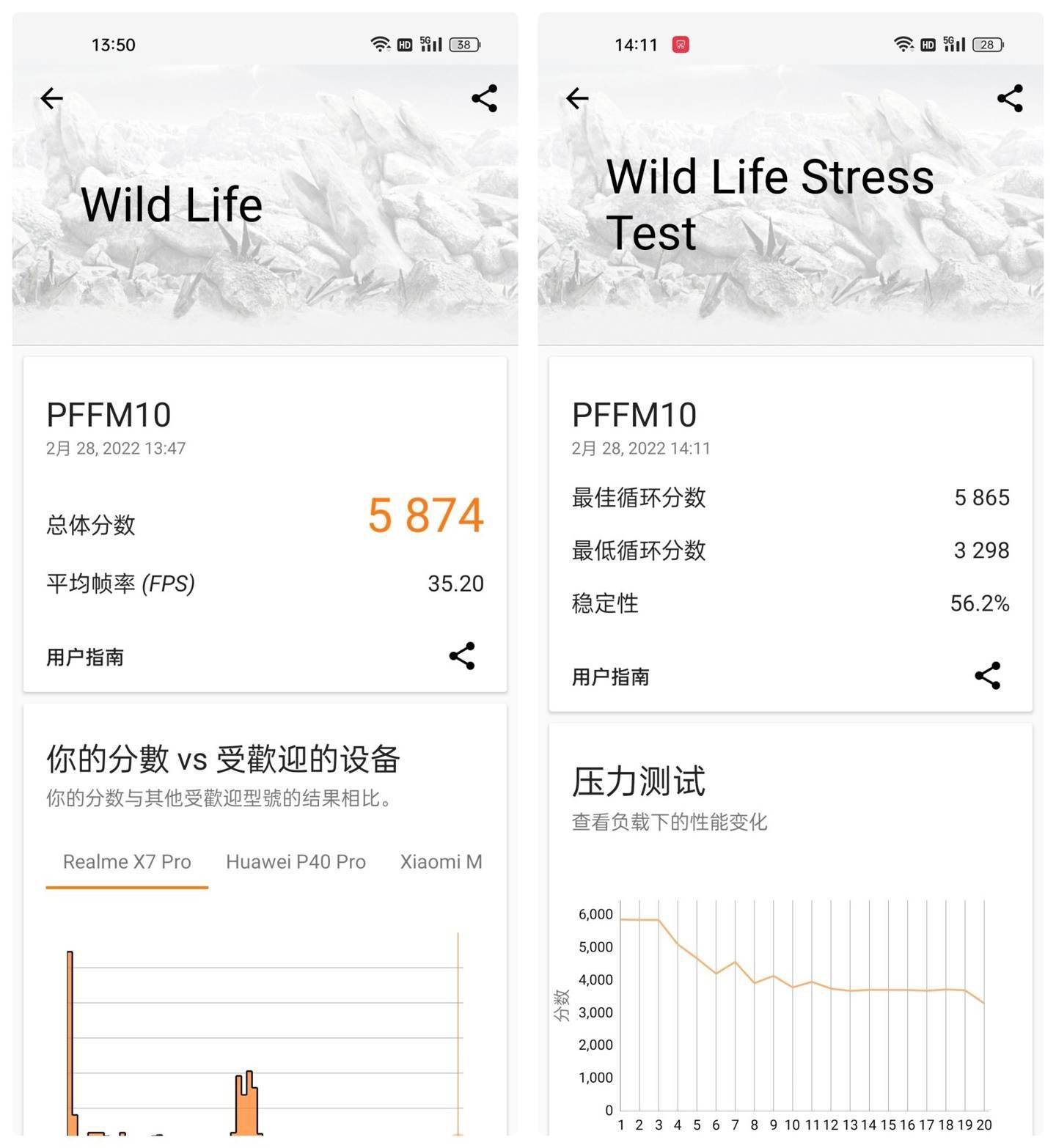Tap the share icon beside Stress Test 用户指南

(989, 675)
